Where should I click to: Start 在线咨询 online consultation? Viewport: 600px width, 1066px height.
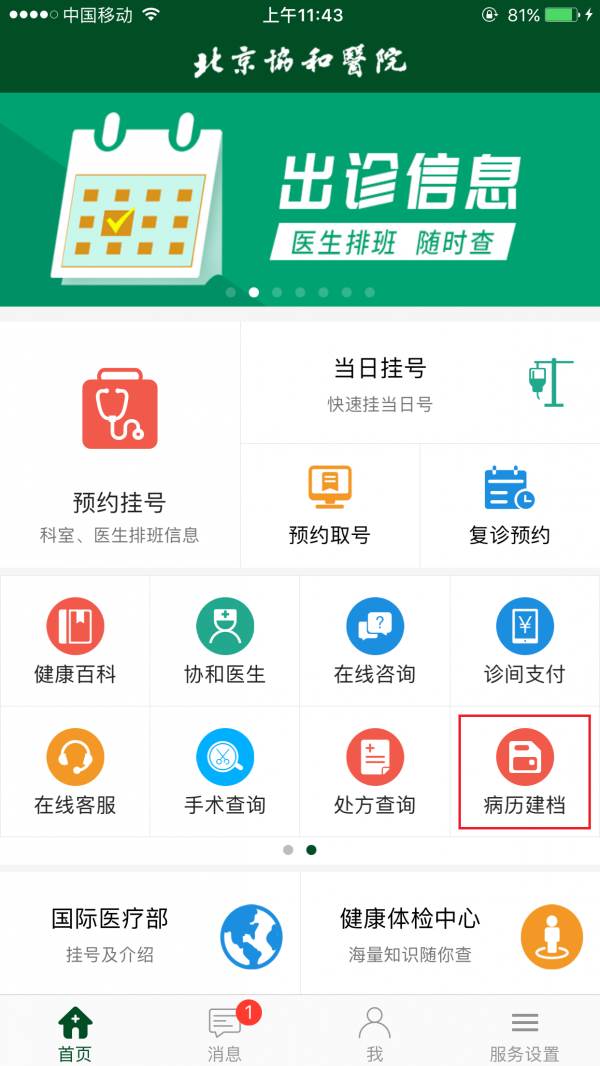375,641
